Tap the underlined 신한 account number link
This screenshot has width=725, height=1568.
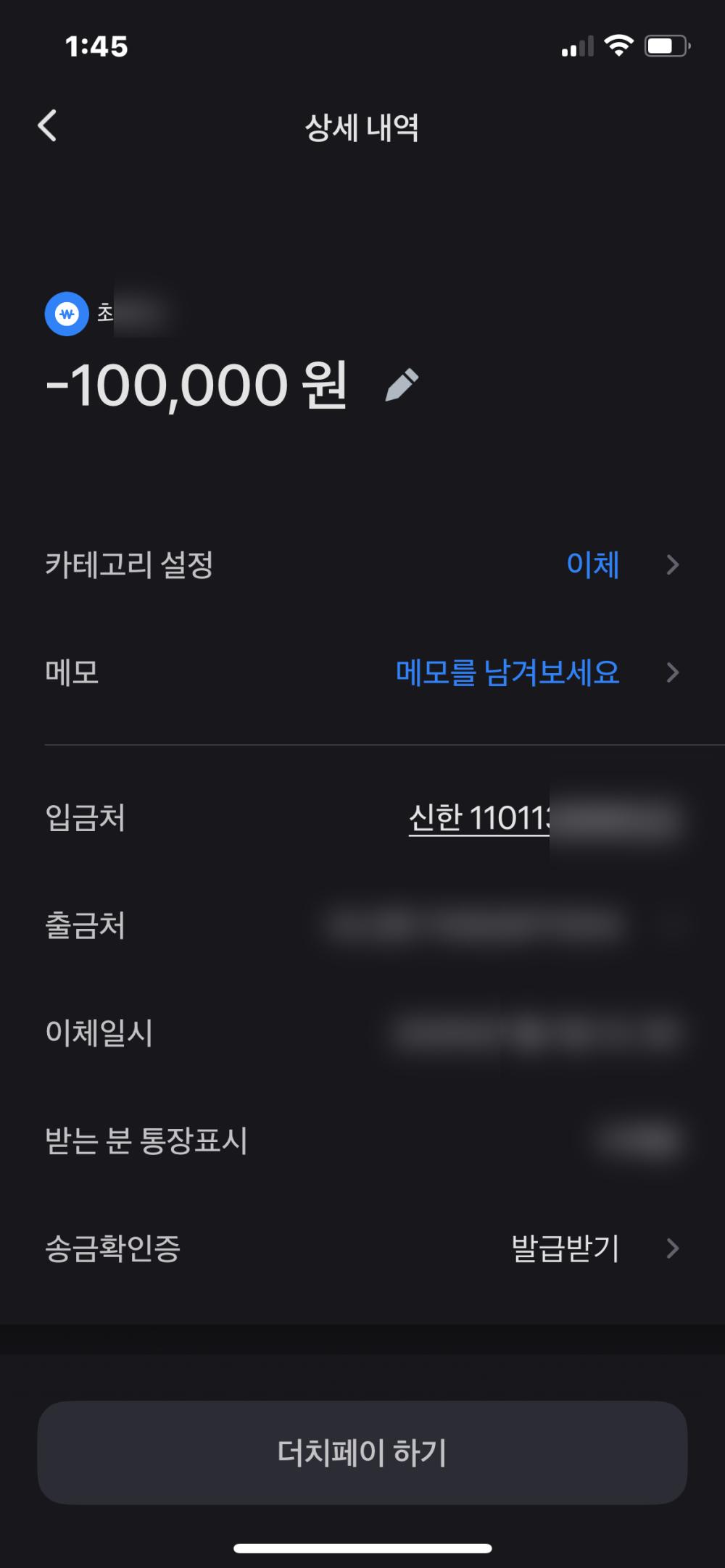point(480,819)
